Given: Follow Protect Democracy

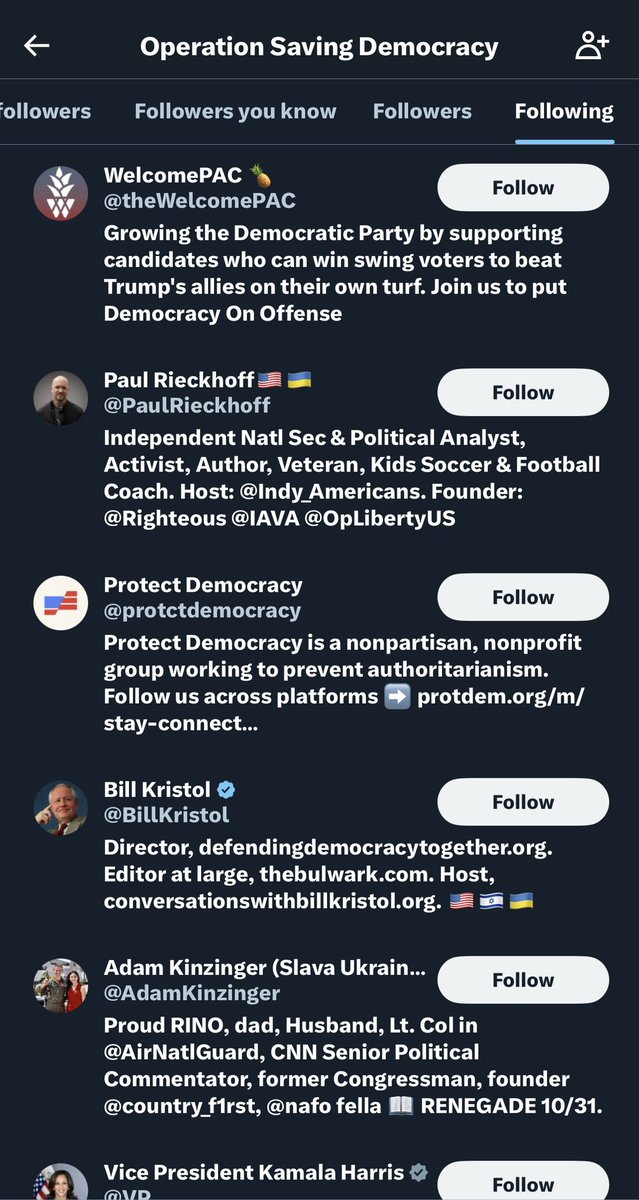Looking at the screenshot, I should tap(522, 598).
